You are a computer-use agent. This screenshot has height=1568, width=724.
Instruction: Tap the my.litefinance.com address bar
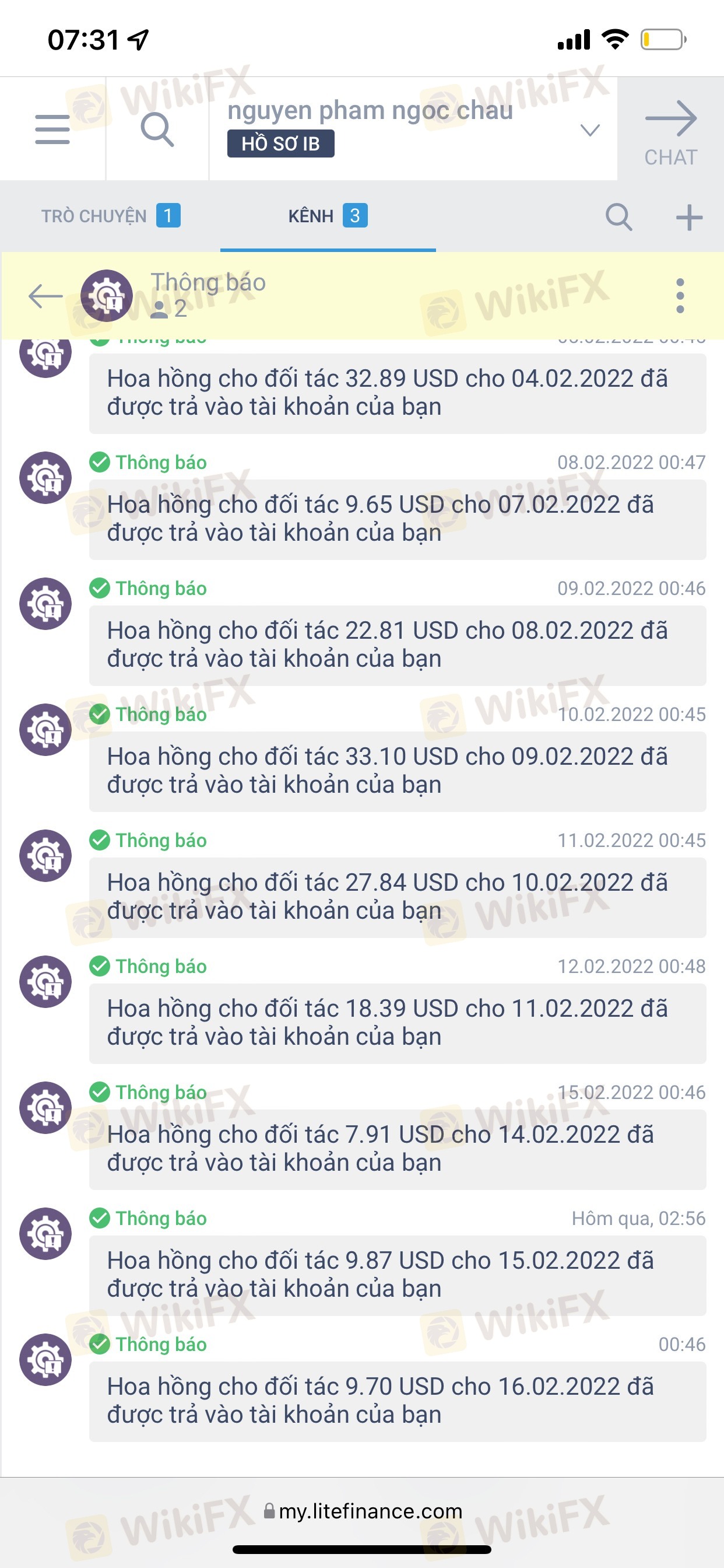point(363,1511)
